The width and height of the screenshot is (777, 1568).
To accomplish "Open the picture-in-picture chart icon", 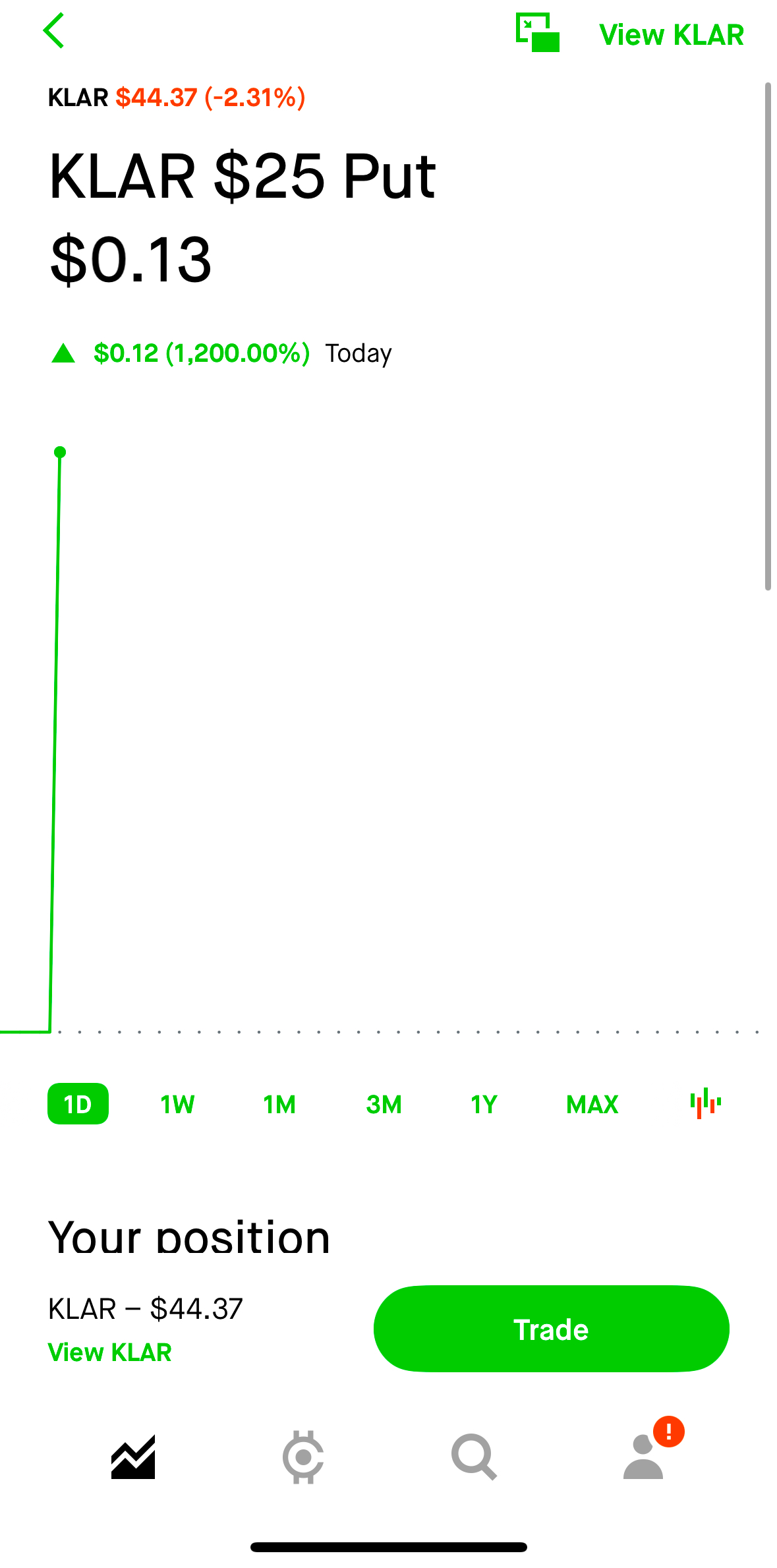I will point(537,32).
